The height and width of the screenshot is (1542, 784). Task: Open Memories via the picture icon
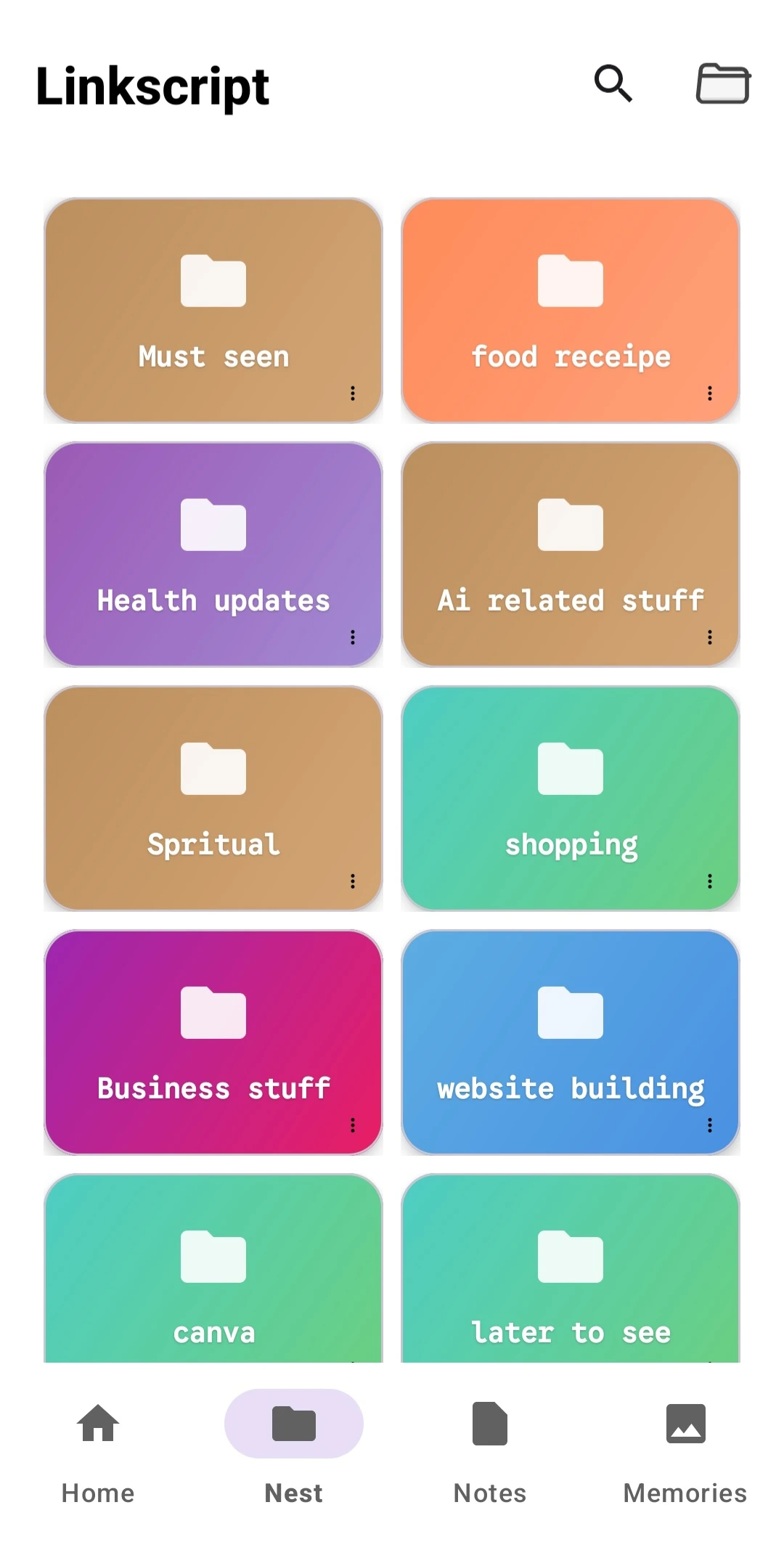pos(685,1424)
